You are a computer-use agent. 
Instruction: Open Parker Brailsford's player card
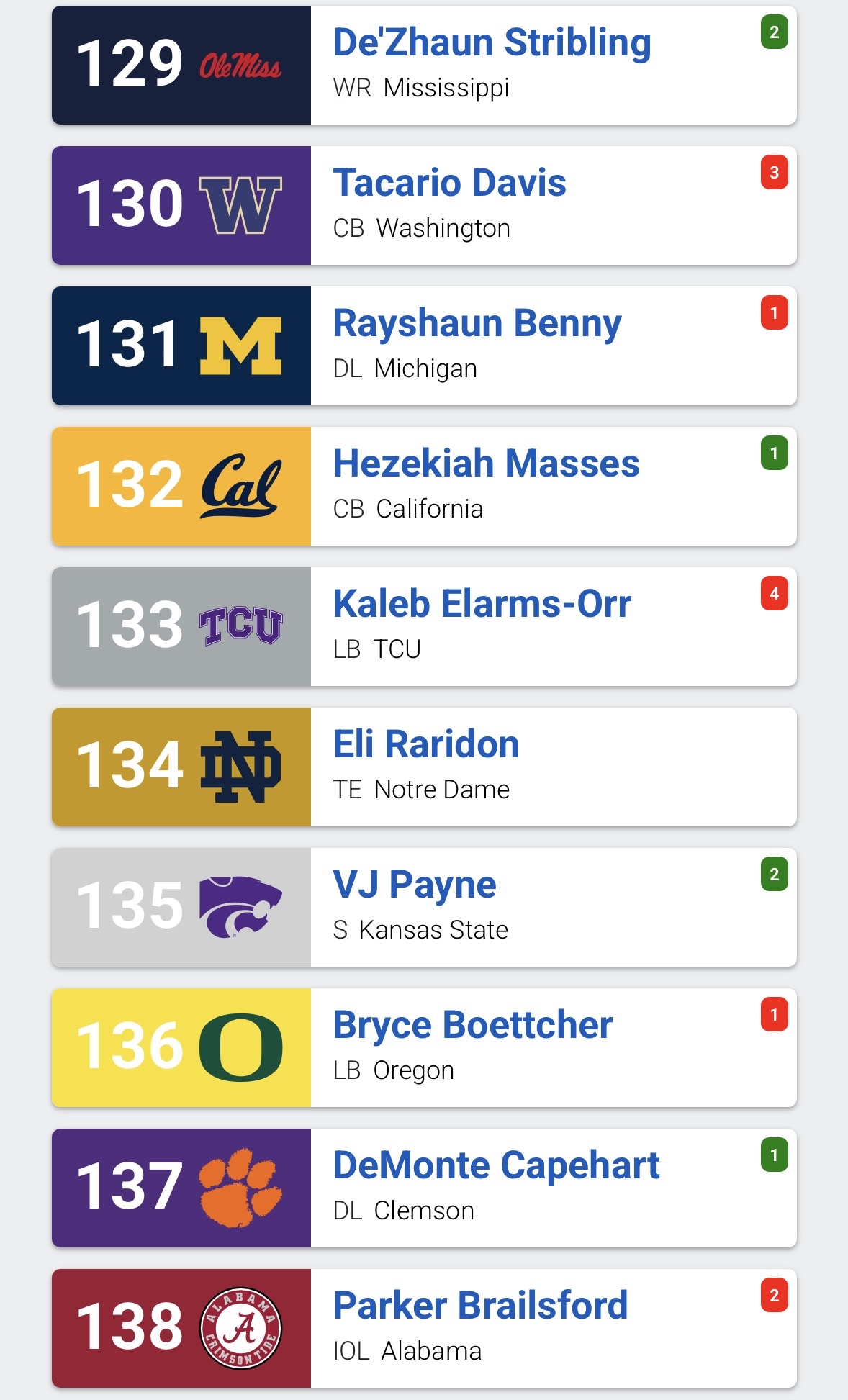480,1306
